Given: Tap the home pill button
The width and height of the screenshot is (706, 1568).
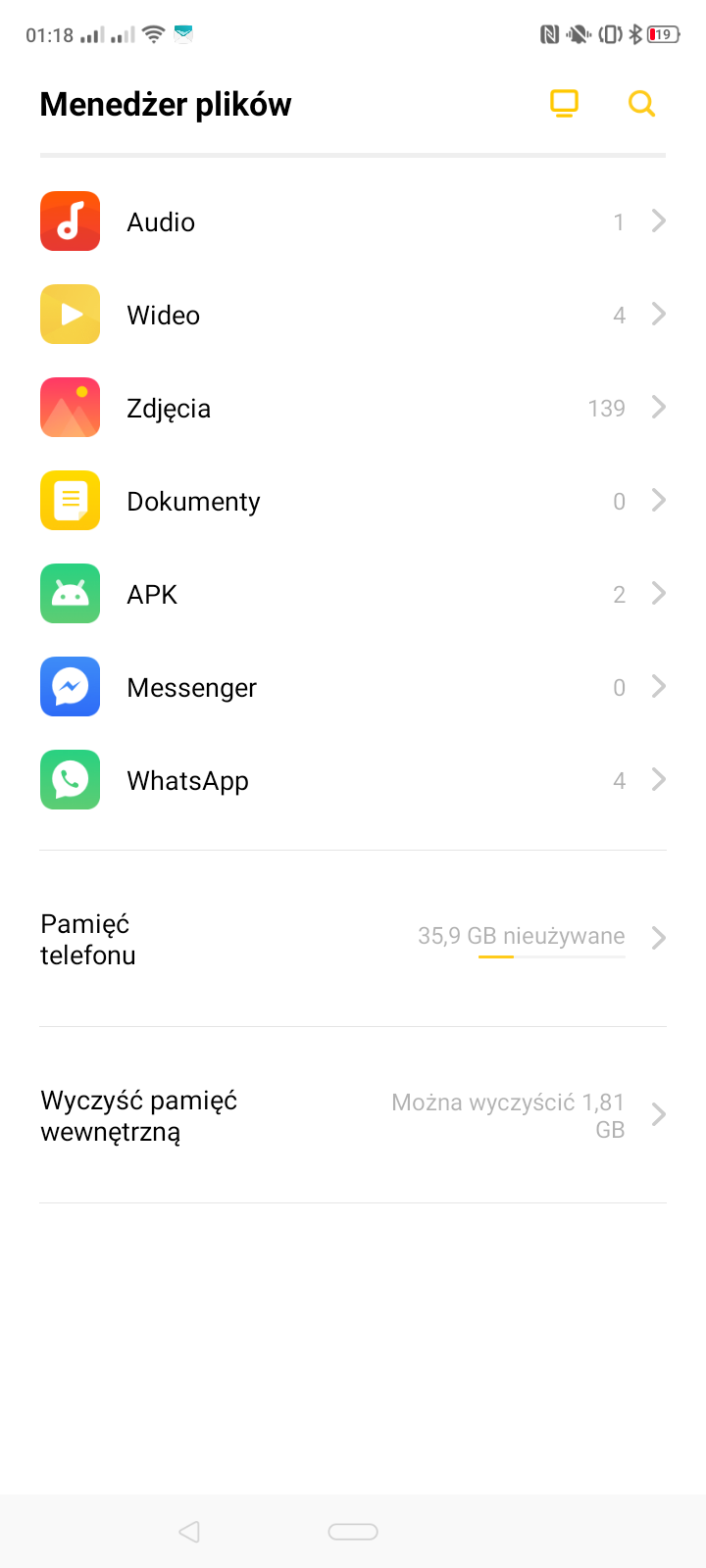Looking at the screenshot, I should coord(353,1532).
